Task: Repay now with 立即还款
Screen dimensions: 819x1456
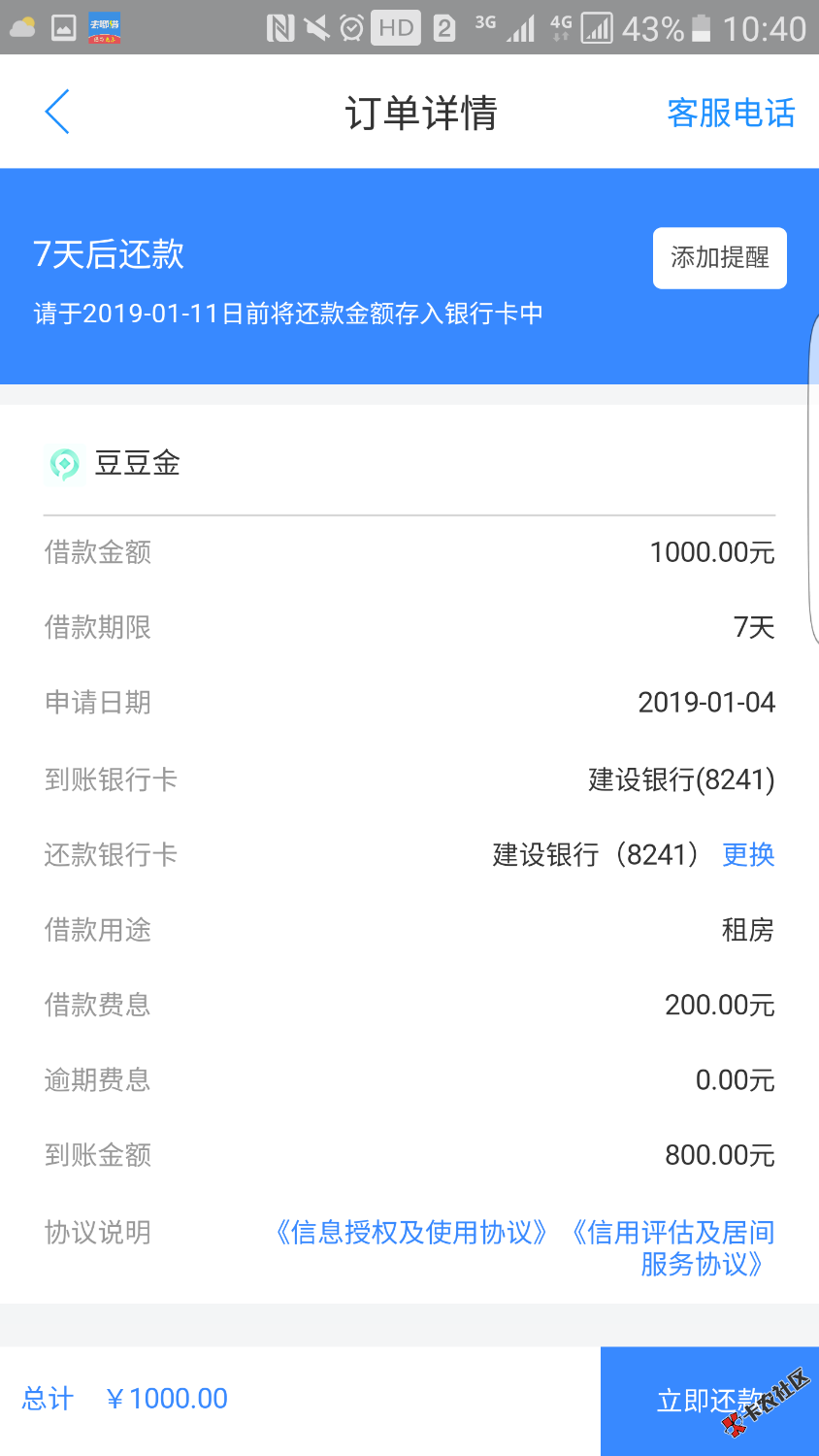Action: 709,1401
